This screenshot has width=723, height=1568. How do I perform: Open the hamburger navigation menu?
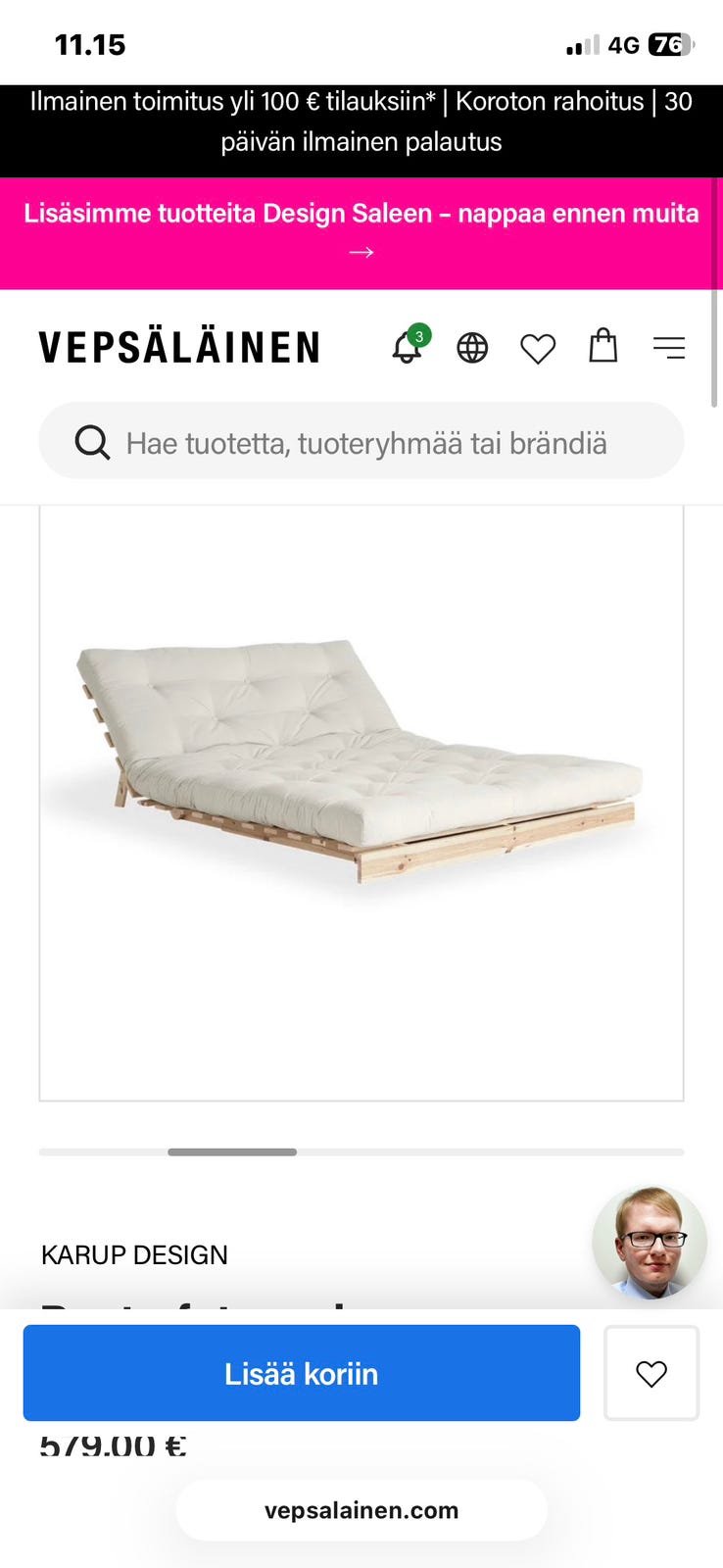point(669,347)
